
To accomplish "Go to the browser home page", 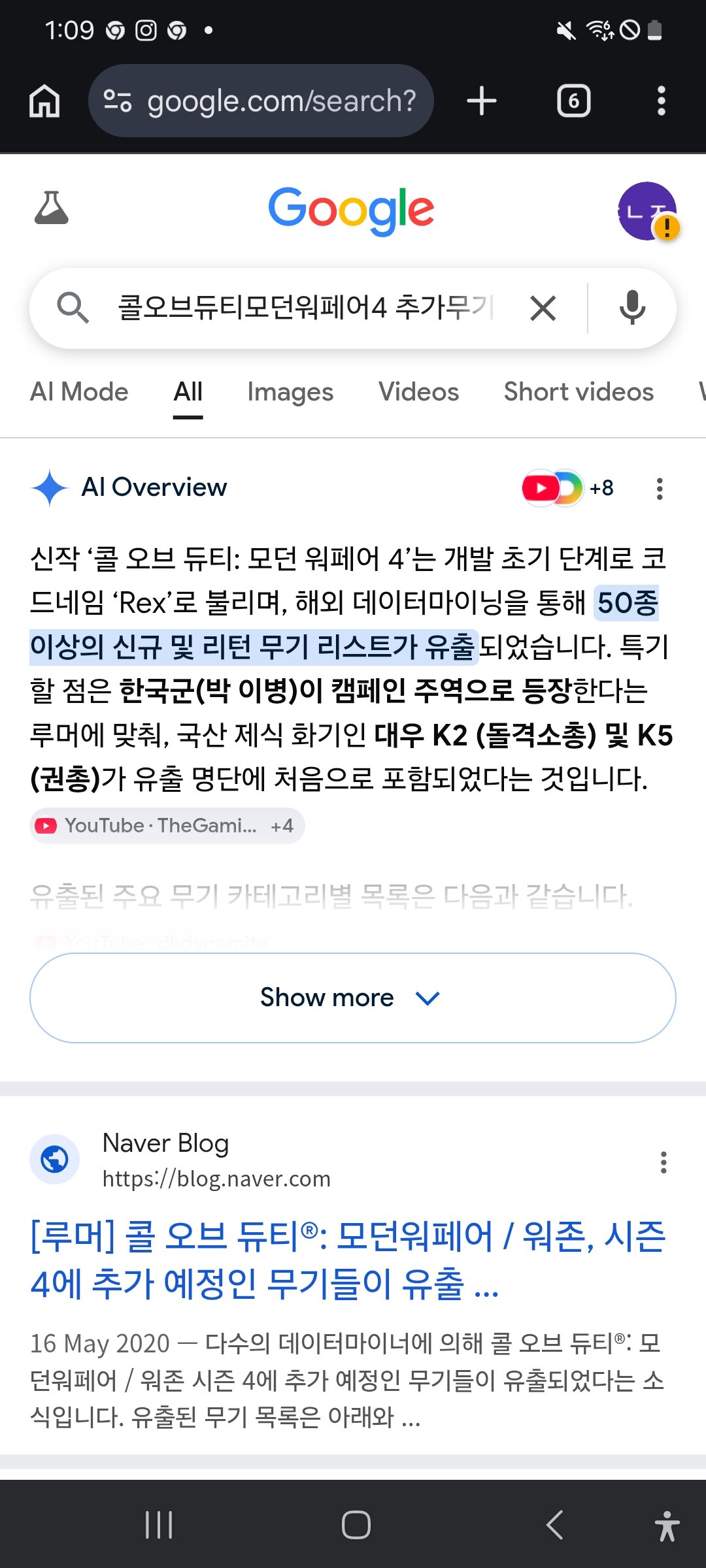I will 44,101.
